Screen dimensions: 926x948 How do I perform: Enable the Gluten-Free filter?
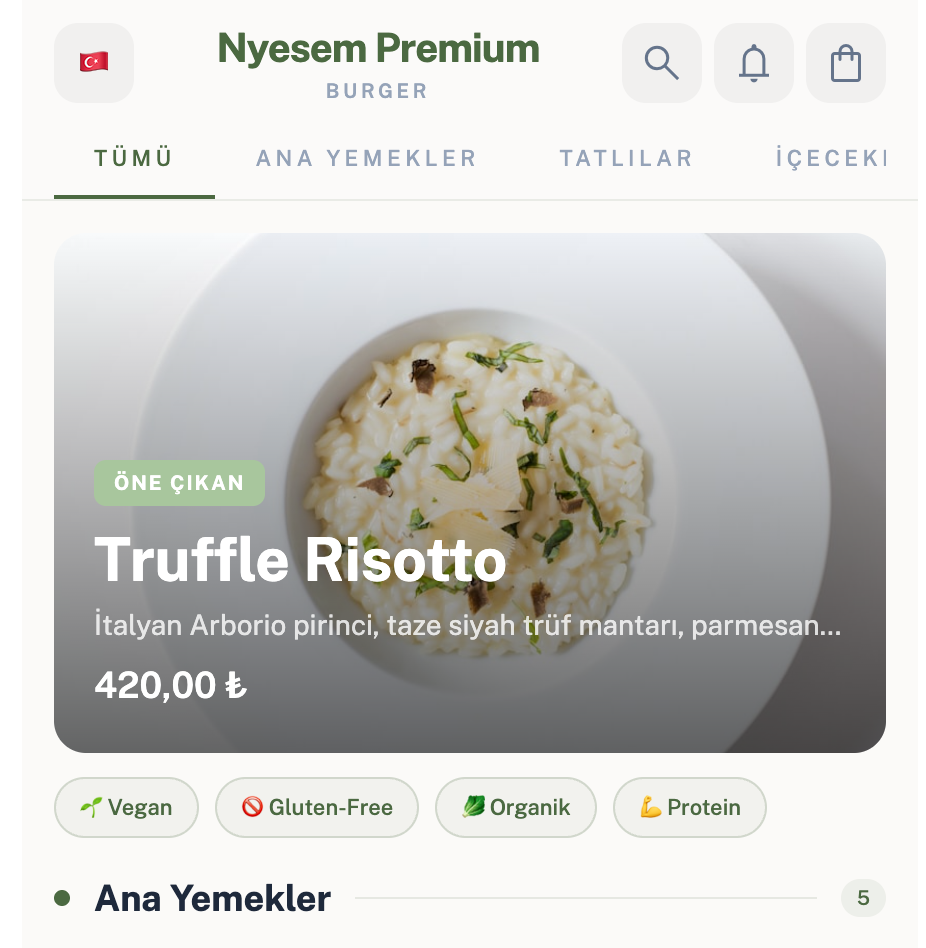(316, 807)
